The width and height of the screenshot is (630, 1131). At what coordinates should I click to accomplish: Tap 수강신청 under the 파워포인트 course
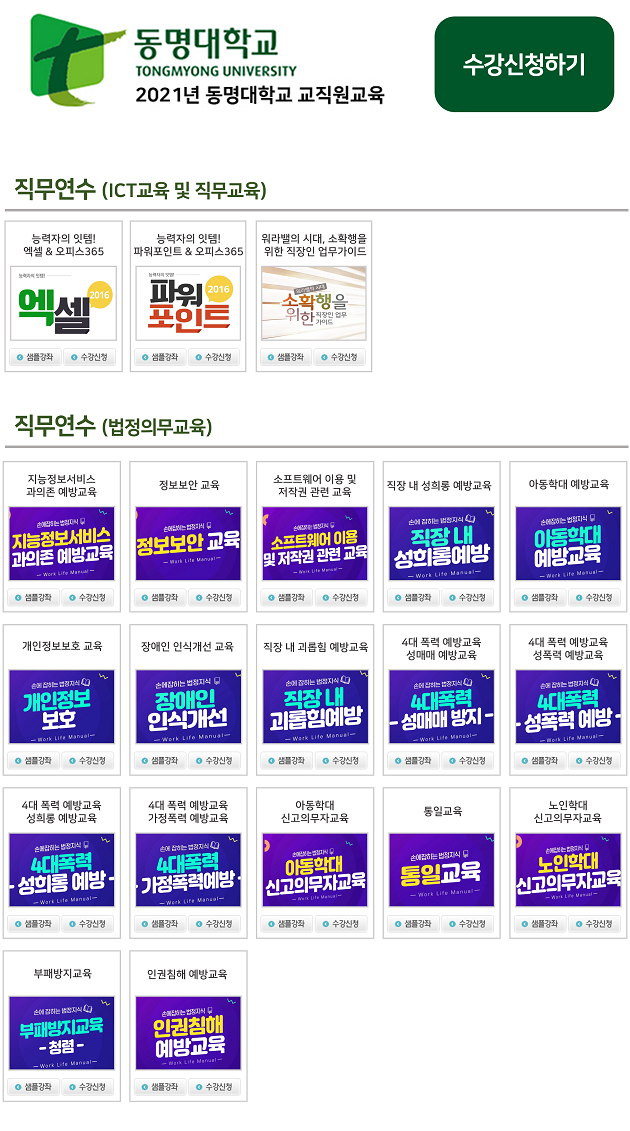214,357
